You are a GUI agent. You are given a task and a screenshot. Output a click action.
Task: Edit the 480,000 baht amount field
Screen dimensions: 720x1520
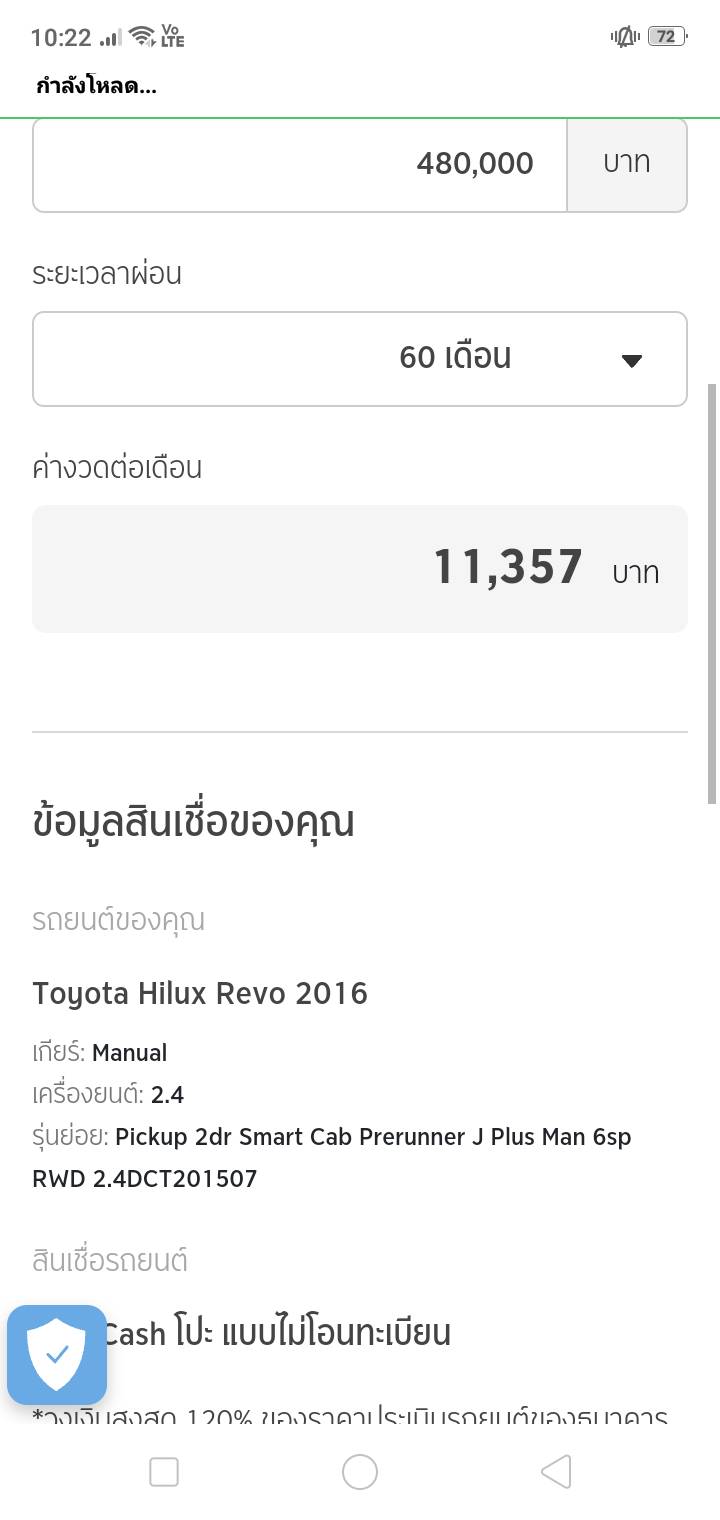click(x=300, y=164)
